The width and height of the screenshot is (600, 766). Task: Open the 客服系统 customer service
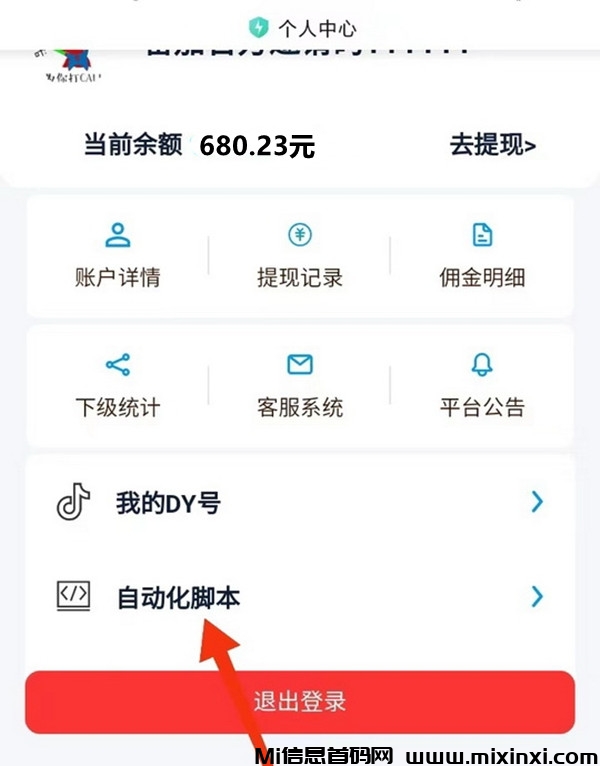300,386
